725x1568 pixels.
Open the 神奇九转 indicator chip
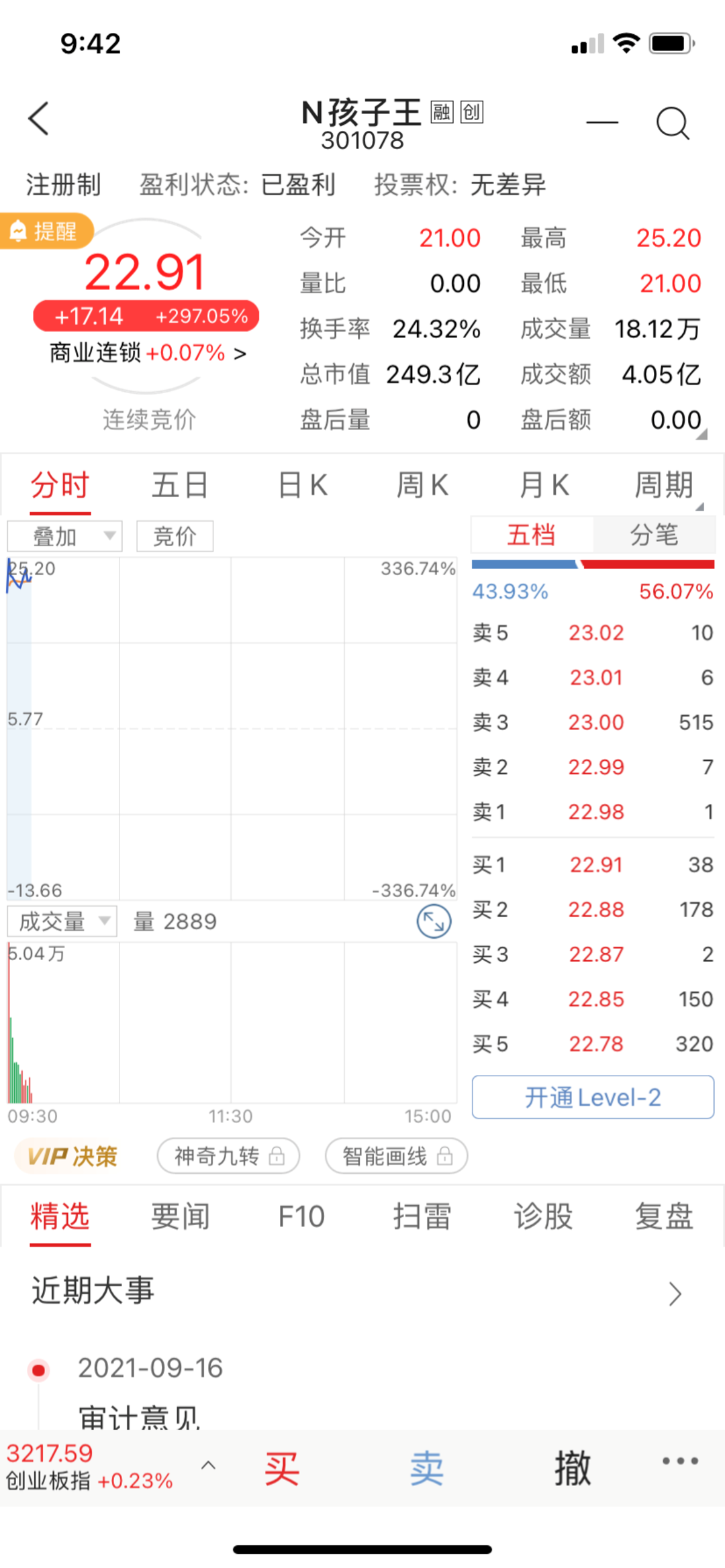228,1156
